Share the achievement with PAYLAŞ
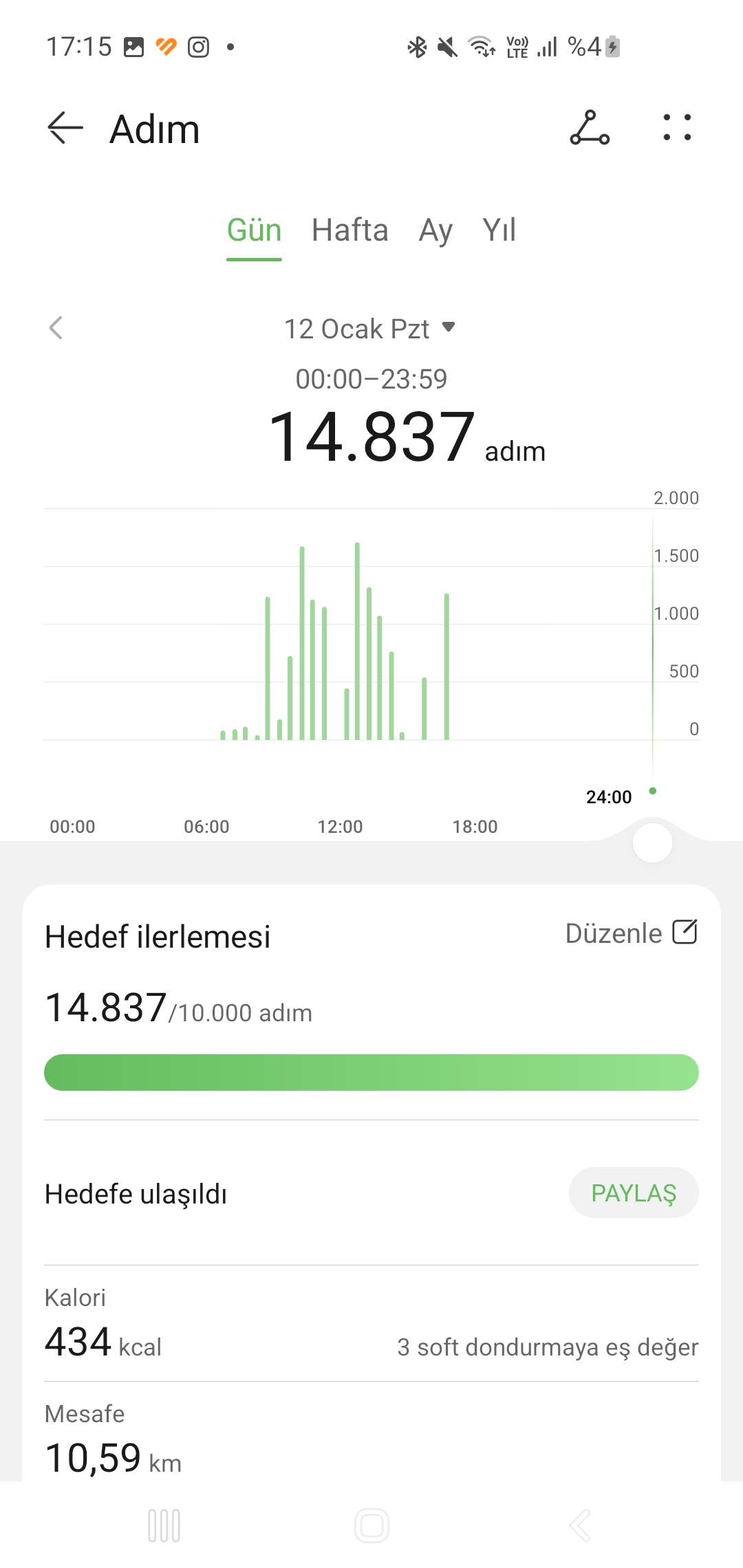Screen dimensions: 743x1568 [634, 1193]
